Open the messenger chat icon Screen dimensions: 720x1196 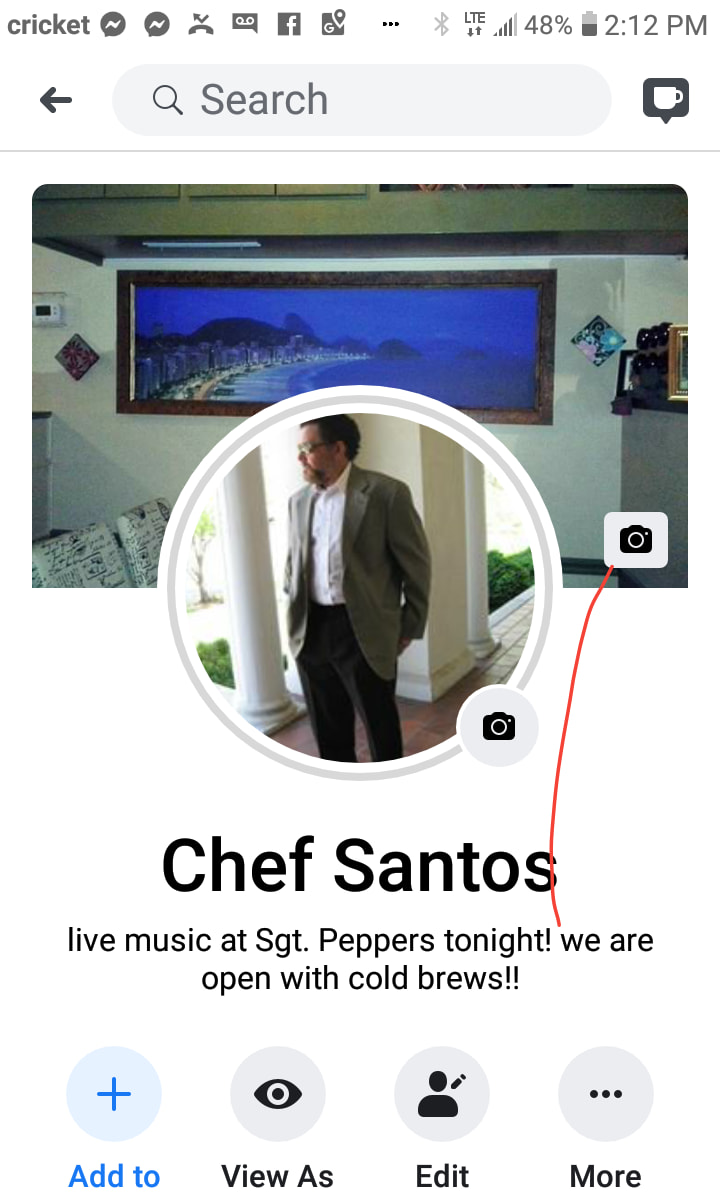(x=664, y=100)
